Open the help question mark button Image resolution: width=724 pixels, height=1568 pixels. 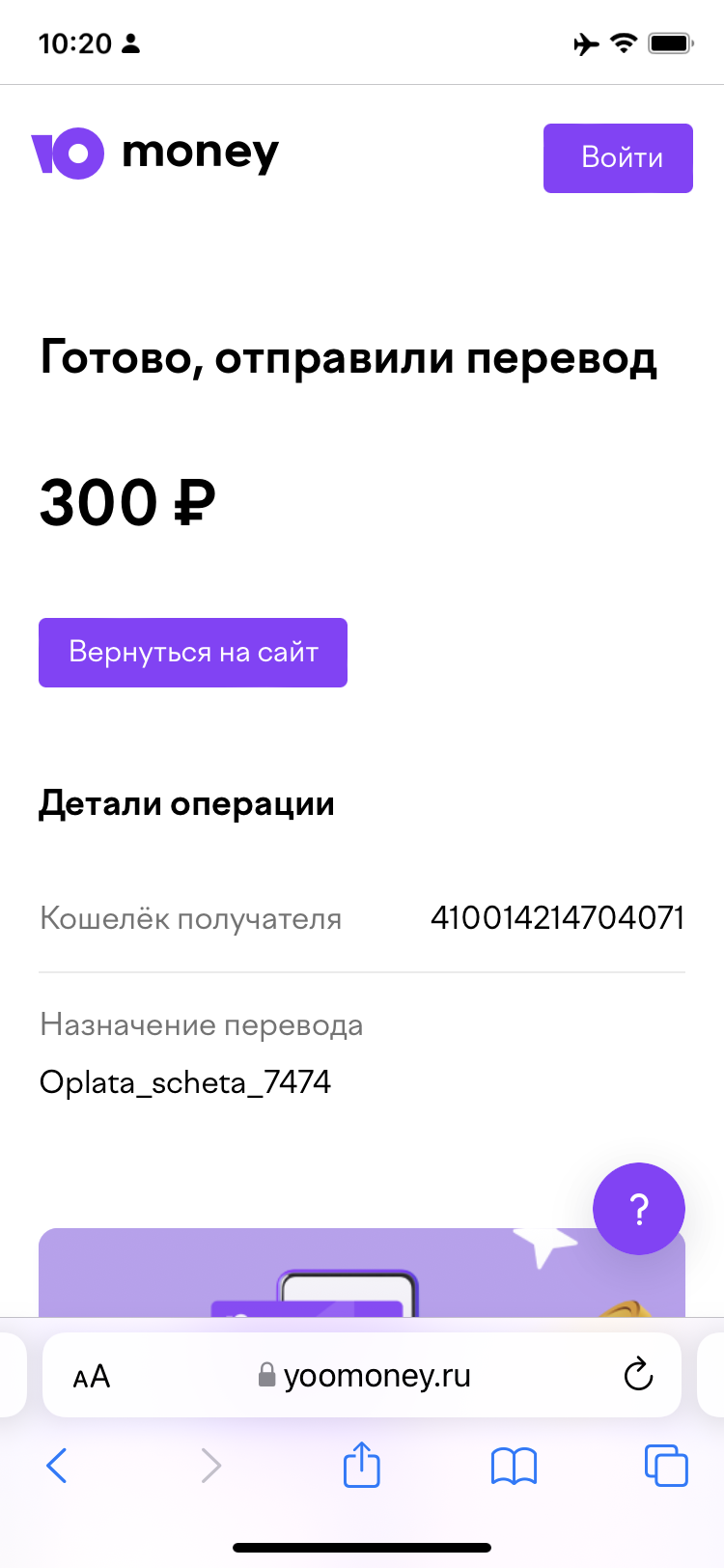point(639,1209)
